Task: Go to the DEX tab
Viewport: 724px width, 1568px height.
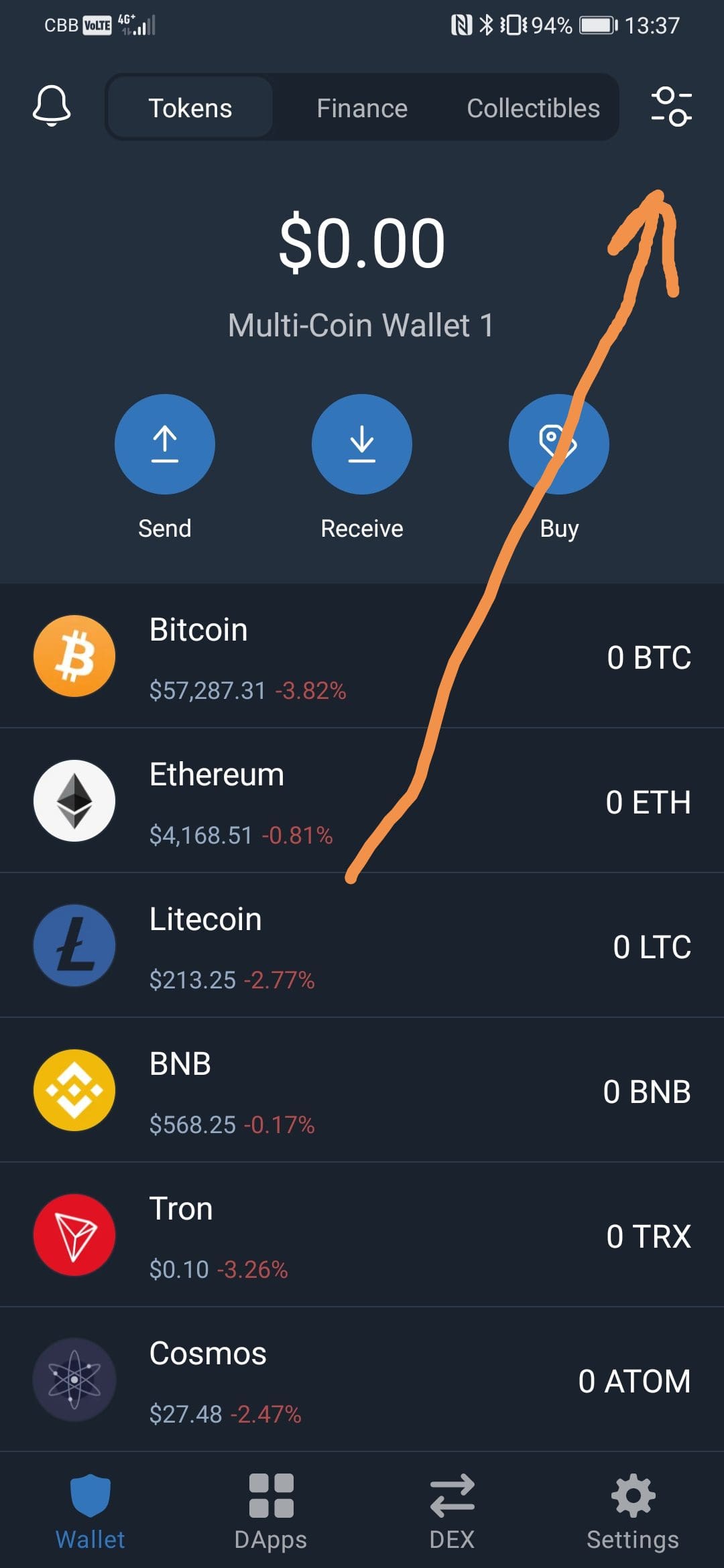Action: [452, 1511]
